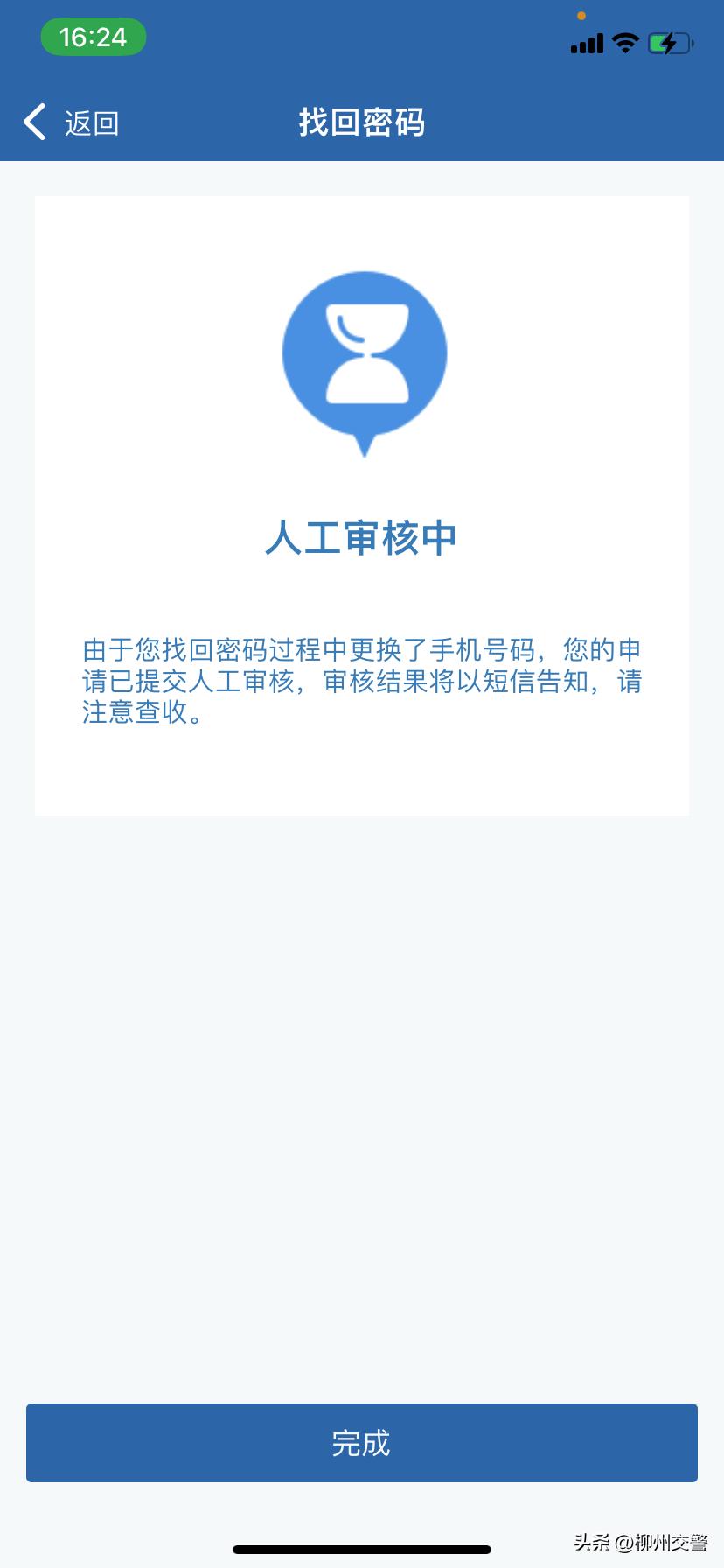Screen dimensions: 724x1568
Task: Tap the 16:24 clock pill
Action: coord(94,38)
